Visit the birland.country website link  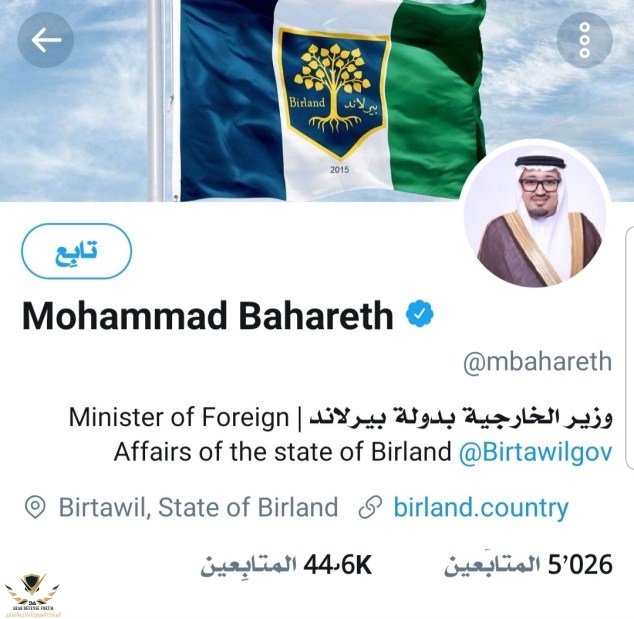pyautogui.click(x=481, y=507)
